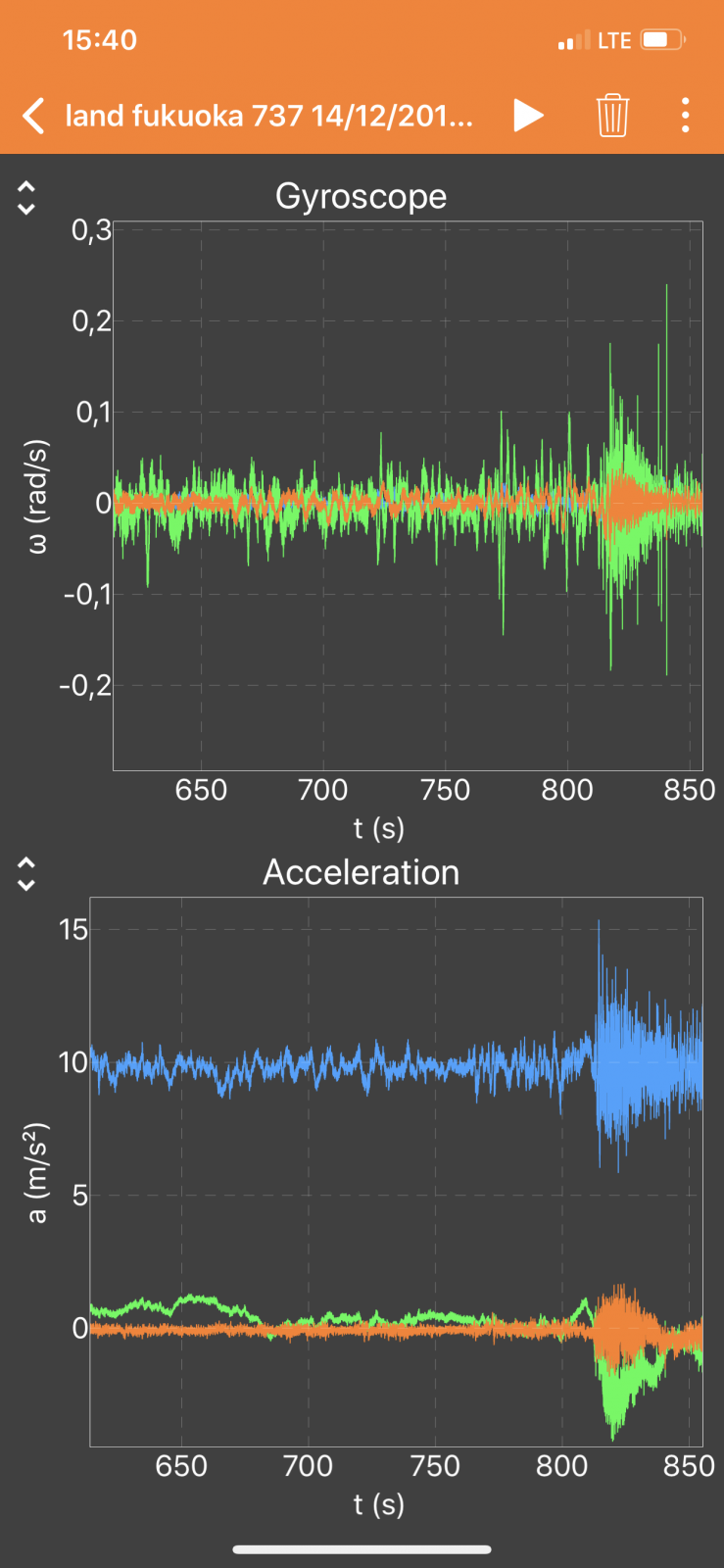This screenshot has width=724, height=1568.
Task: Start the measurement playback
Action: [x=528, y=116]
